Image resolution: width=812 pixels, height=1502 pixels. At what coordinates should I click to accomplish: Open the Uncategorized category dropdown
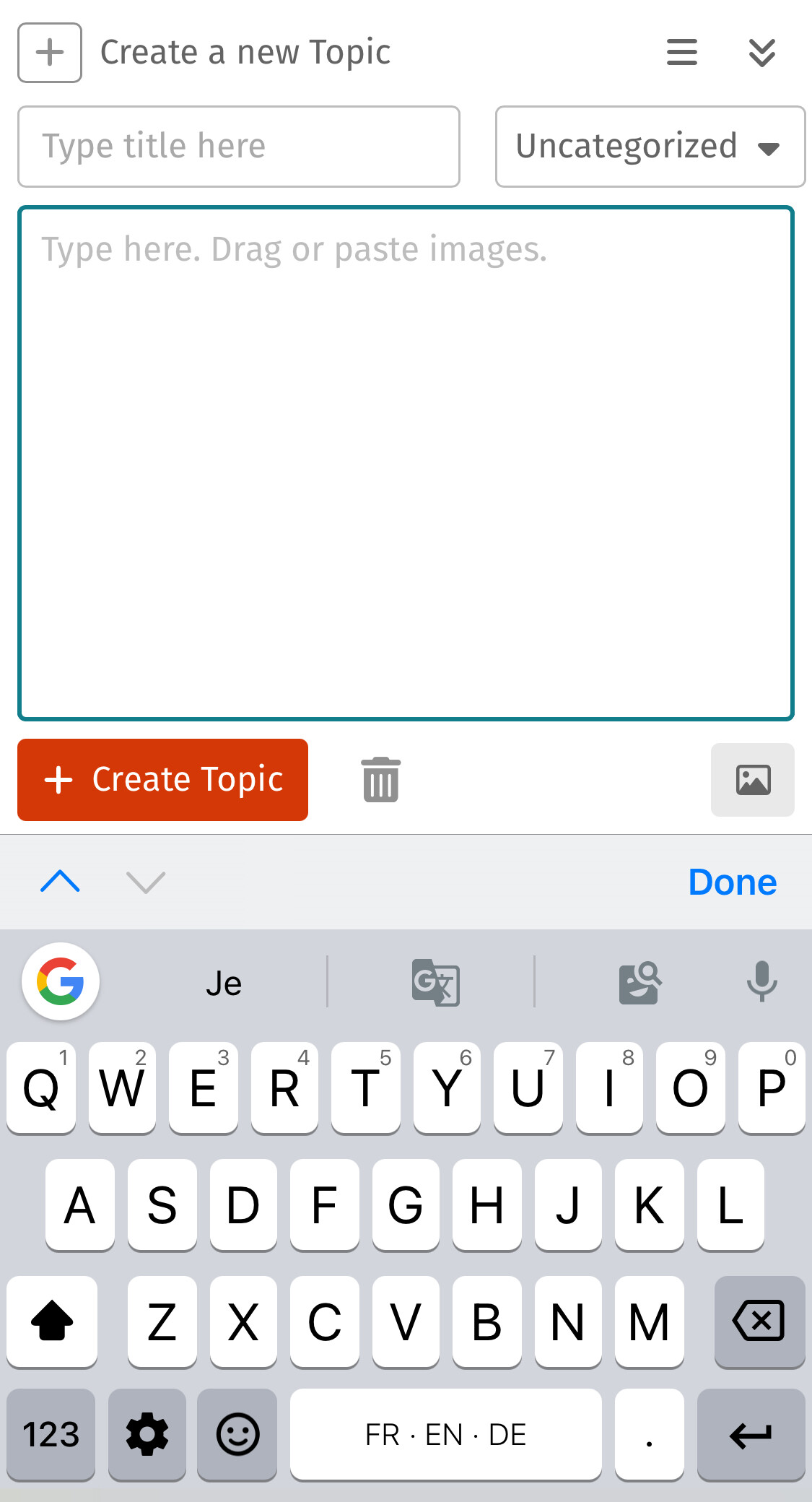(x=650, y=147)
